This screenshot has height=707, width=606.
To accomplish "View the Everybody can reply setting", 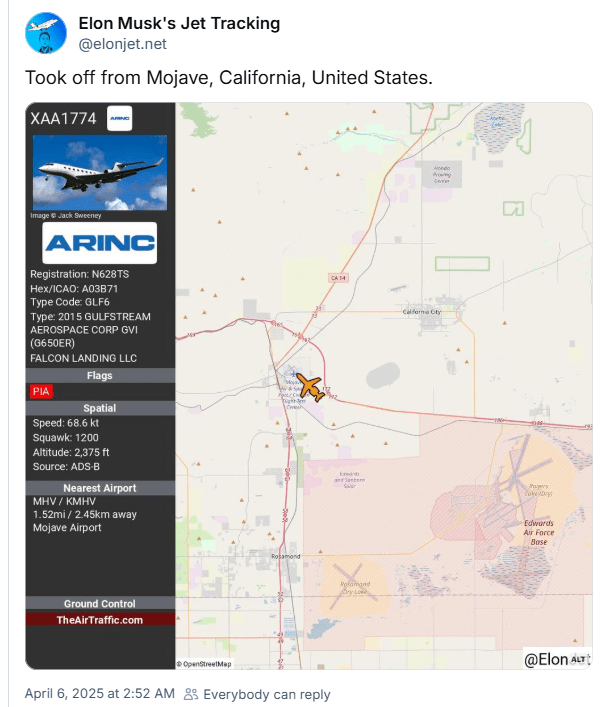I will pyautogui.click(x=257, y=694).
